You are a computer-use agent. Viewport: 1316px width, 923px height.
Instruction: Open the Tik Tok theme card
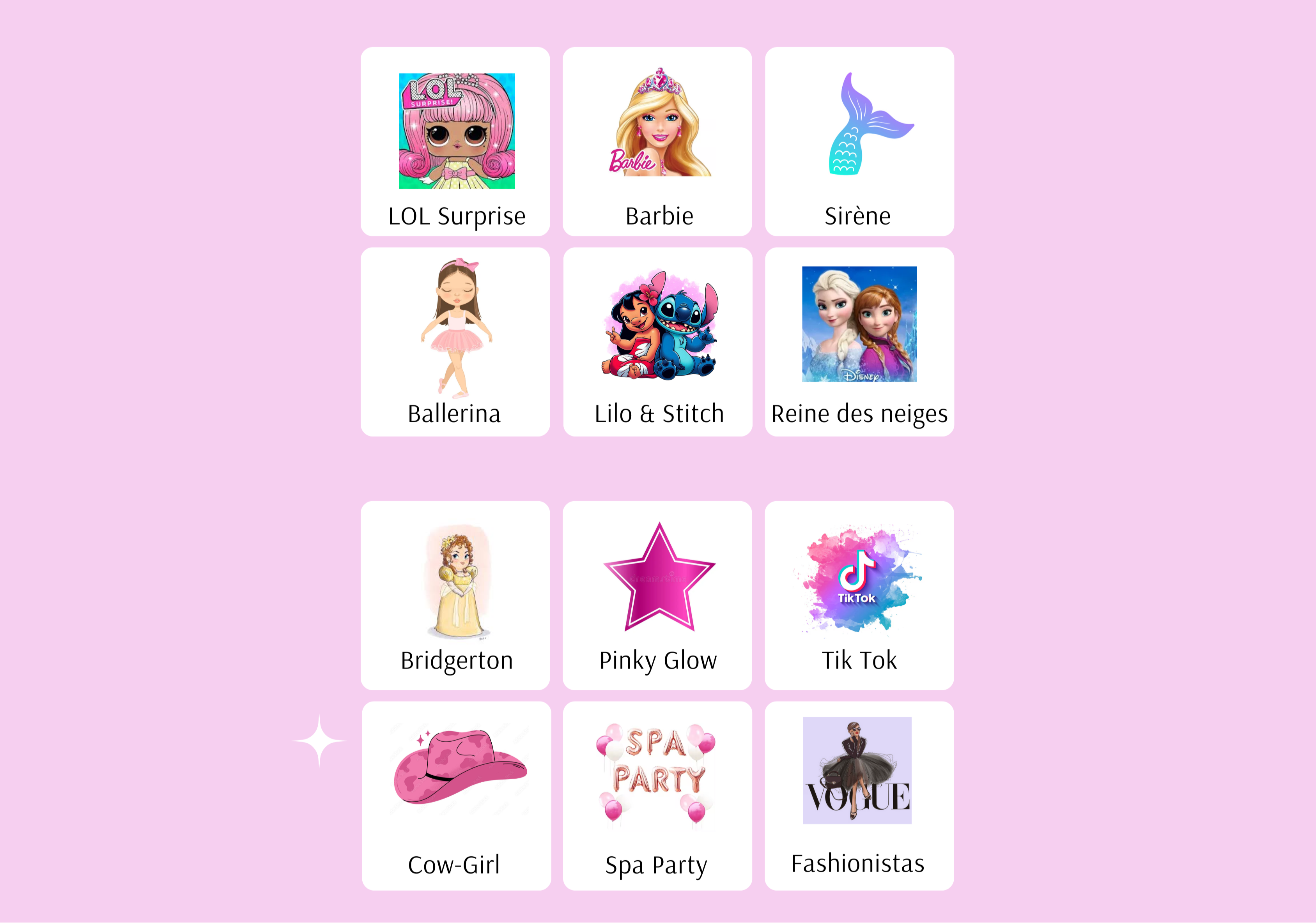(x=859, y=596)
